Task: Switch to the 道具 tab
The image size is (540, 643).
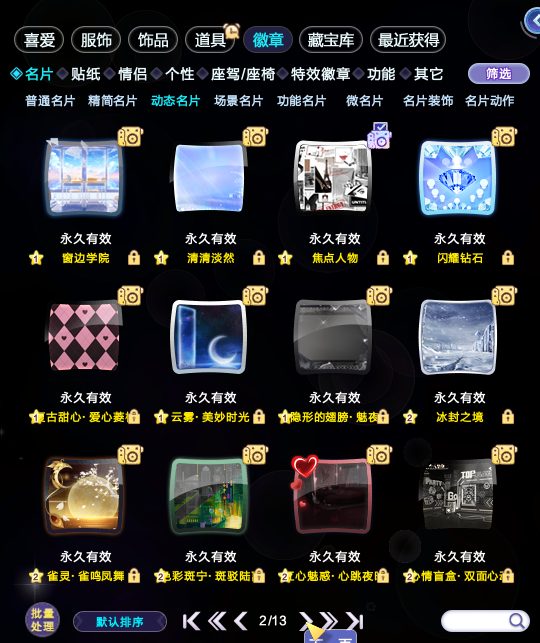Action: (x=210, y=40)
